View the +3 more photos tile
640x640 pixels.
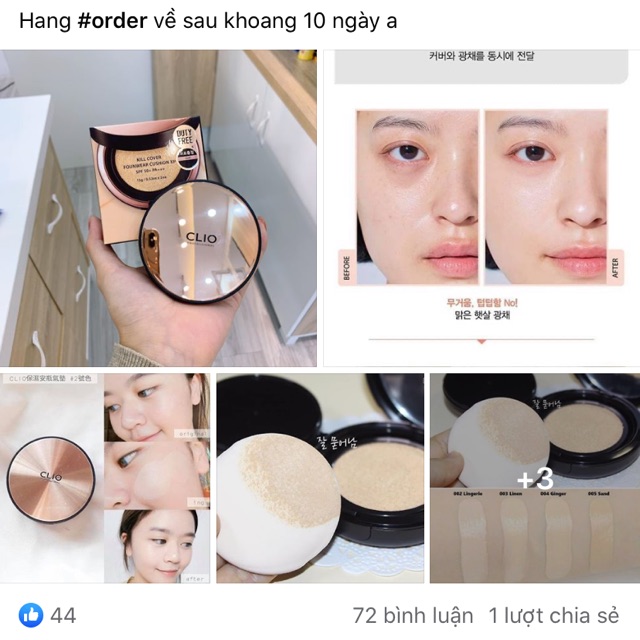[x=535, y=478]
